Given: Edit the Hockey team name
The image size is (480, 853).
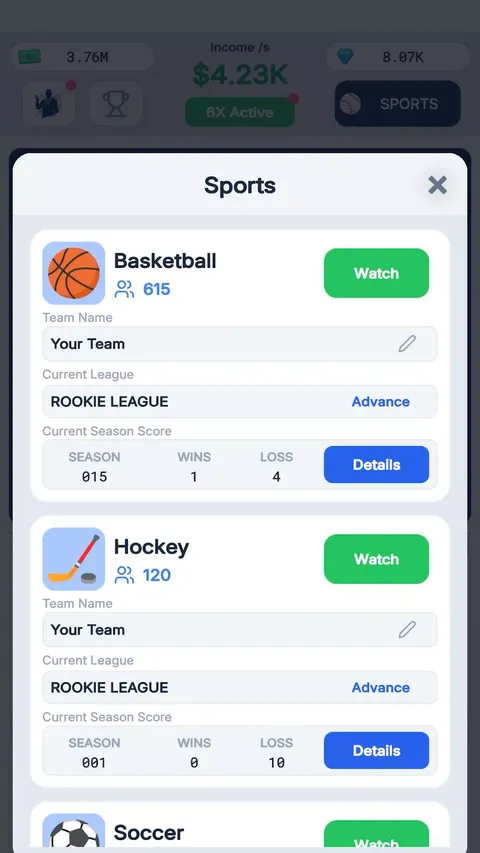Looking at the screenshot, I should pyautogui.click(x=407, y=630).
